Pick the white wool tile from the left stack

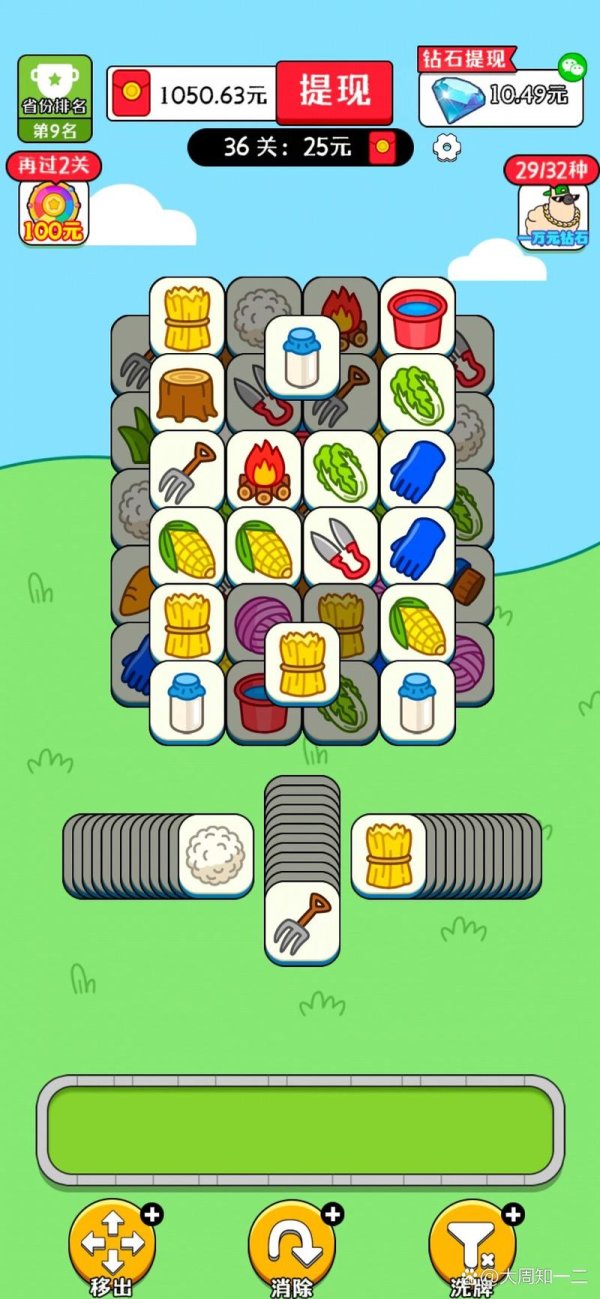[216, 853]
